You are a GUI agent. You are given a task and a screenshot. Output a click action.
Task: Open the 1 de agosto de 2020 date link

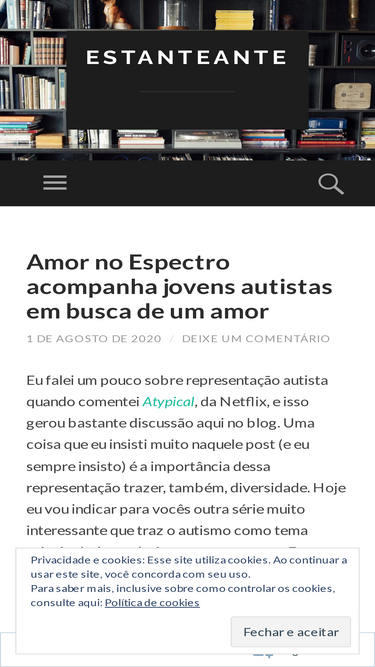click(94, 339)
